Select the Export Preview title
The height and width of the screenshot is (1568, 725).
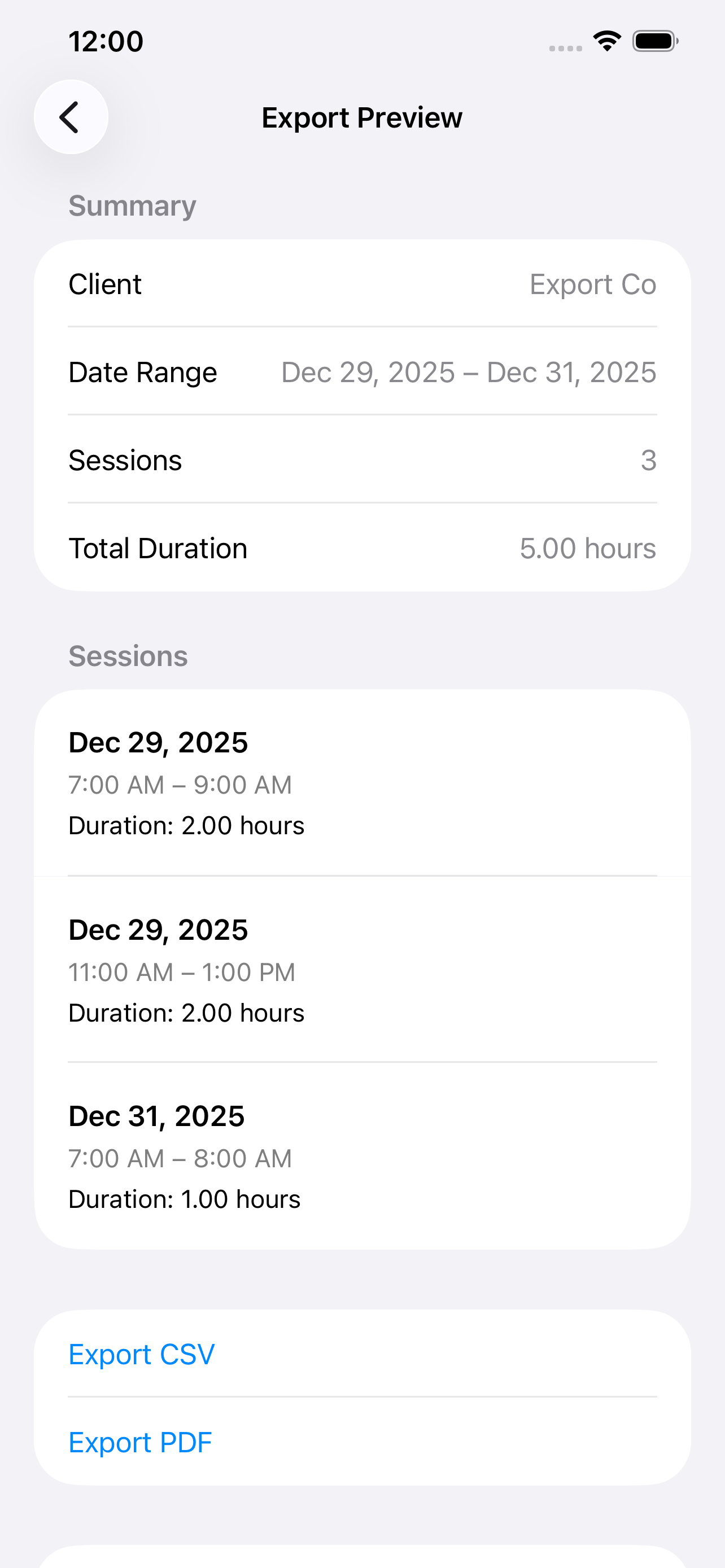point(362,117)
